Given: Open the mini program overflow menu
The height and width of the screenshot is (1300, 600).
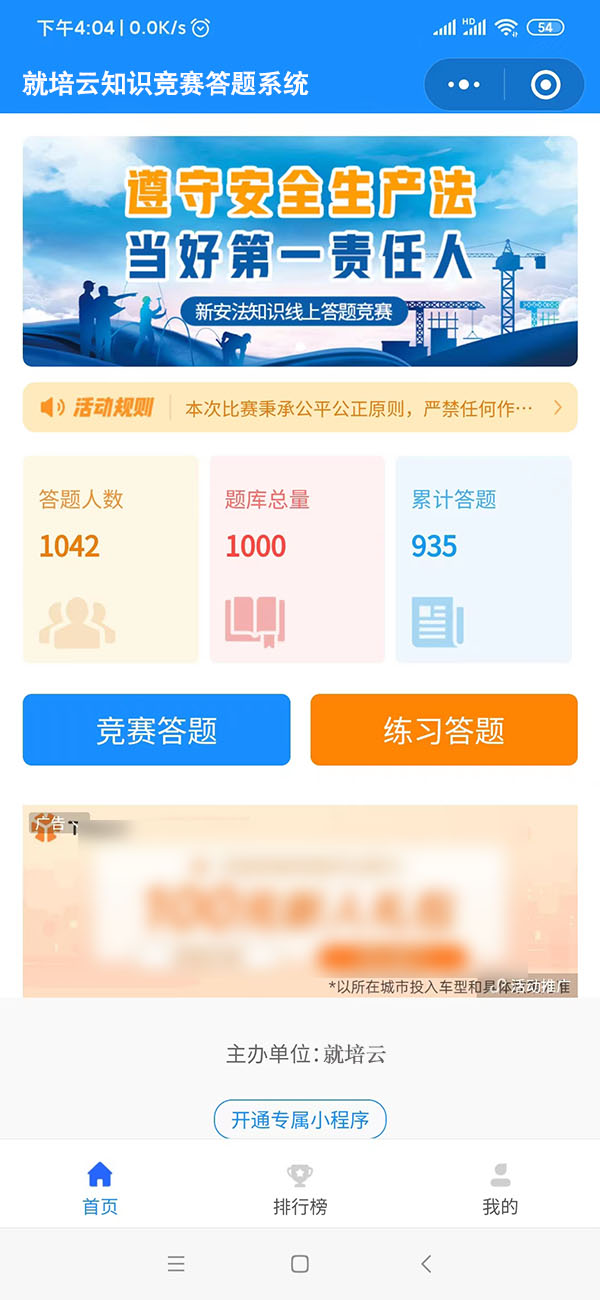Looking at the screenshot, I should 464,85.
